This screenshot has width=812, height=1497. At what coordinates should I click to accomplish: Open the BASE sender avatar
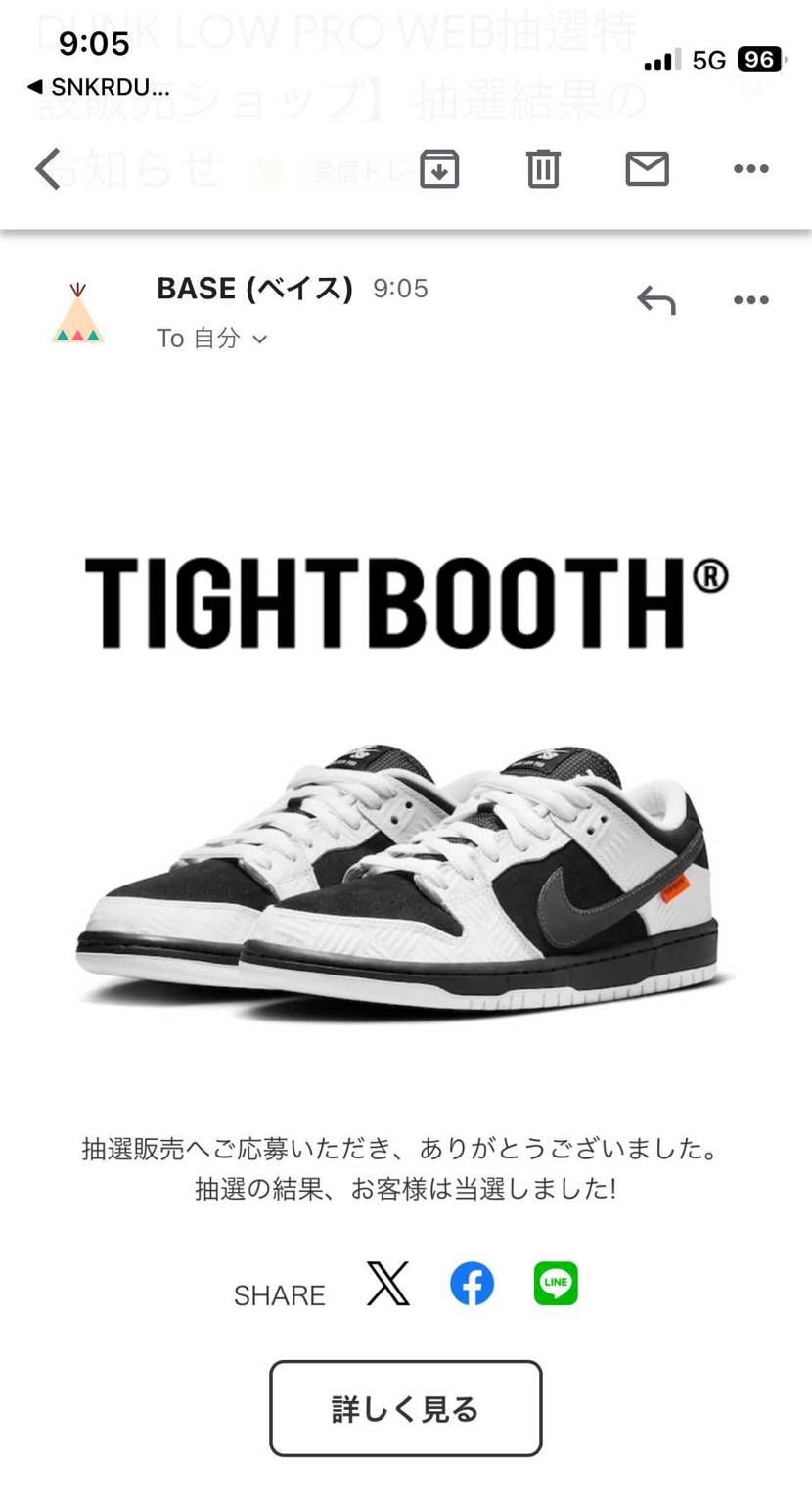coord(77,315)
